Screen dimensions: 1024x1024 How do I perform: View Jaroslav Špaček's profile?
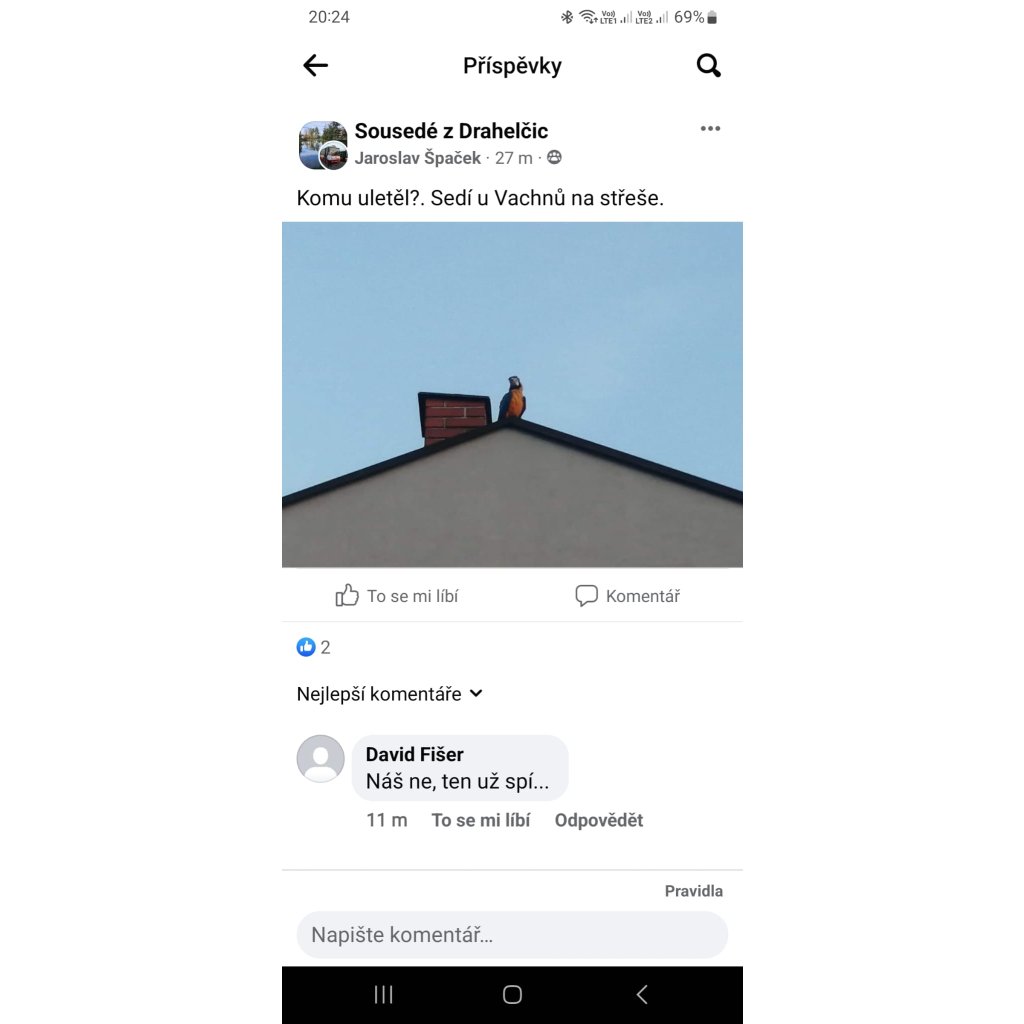coord(418,158)
